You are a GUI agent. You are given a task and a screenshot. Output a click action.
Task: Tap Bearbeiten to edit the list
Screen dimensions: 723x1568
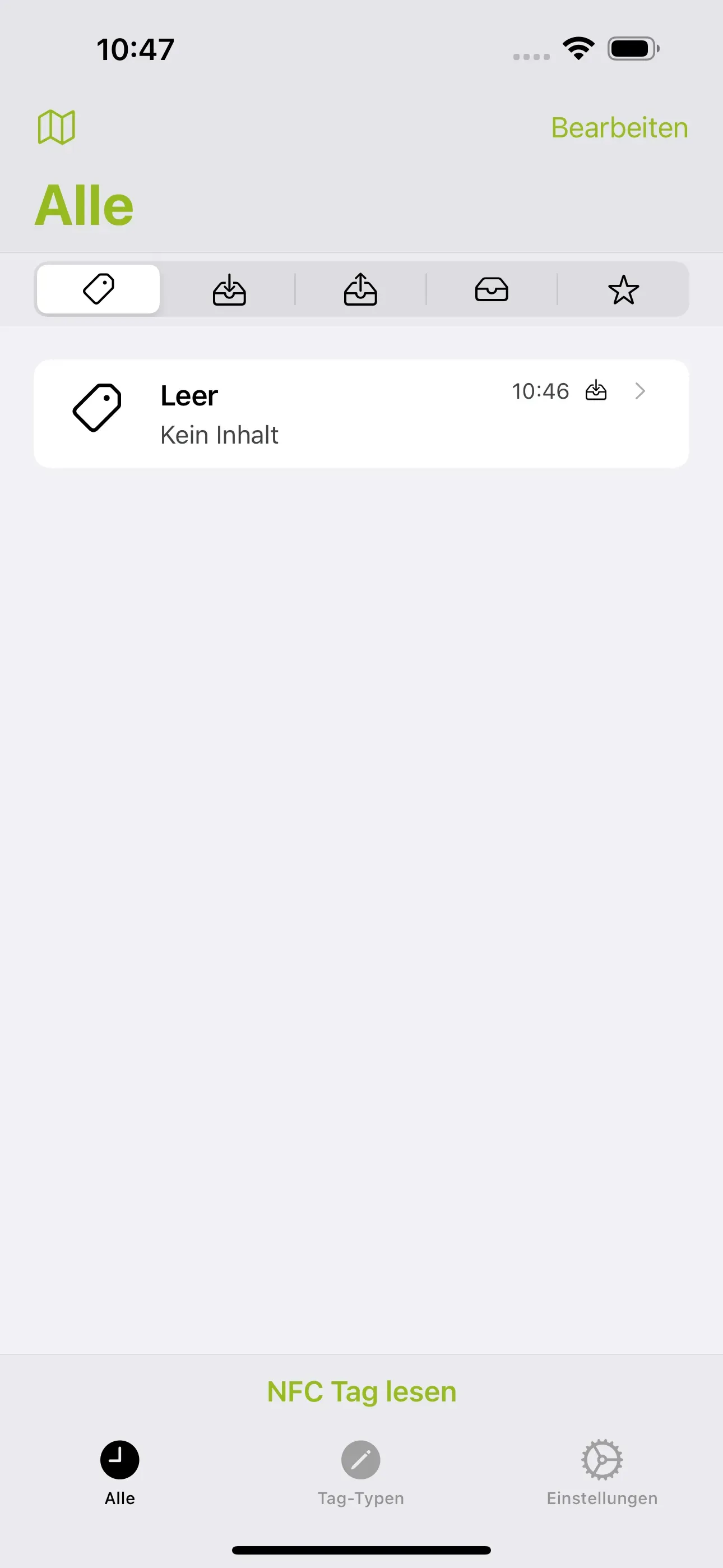pyautogui.click(x=619, y=127)
